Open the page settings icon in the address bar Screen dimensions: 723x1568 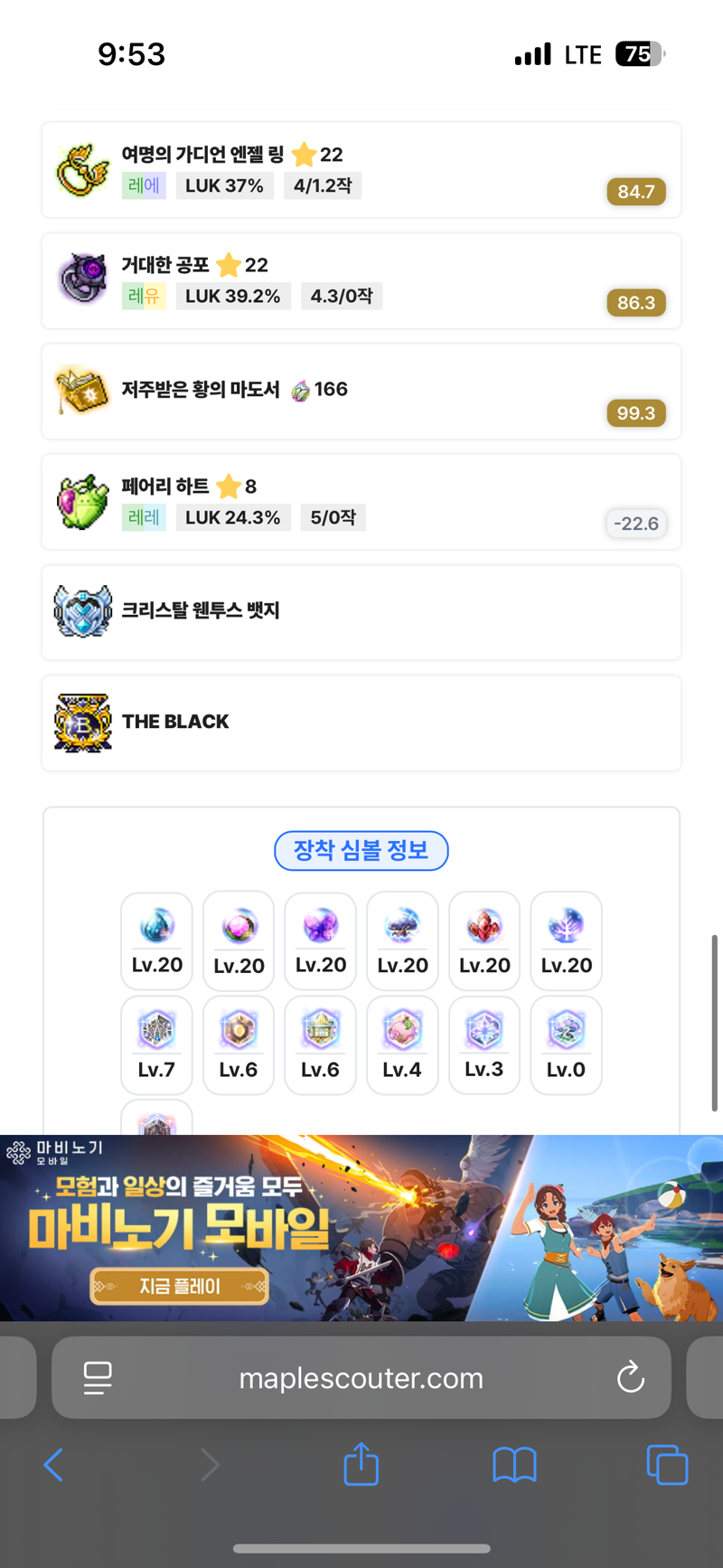point(98,1378)
